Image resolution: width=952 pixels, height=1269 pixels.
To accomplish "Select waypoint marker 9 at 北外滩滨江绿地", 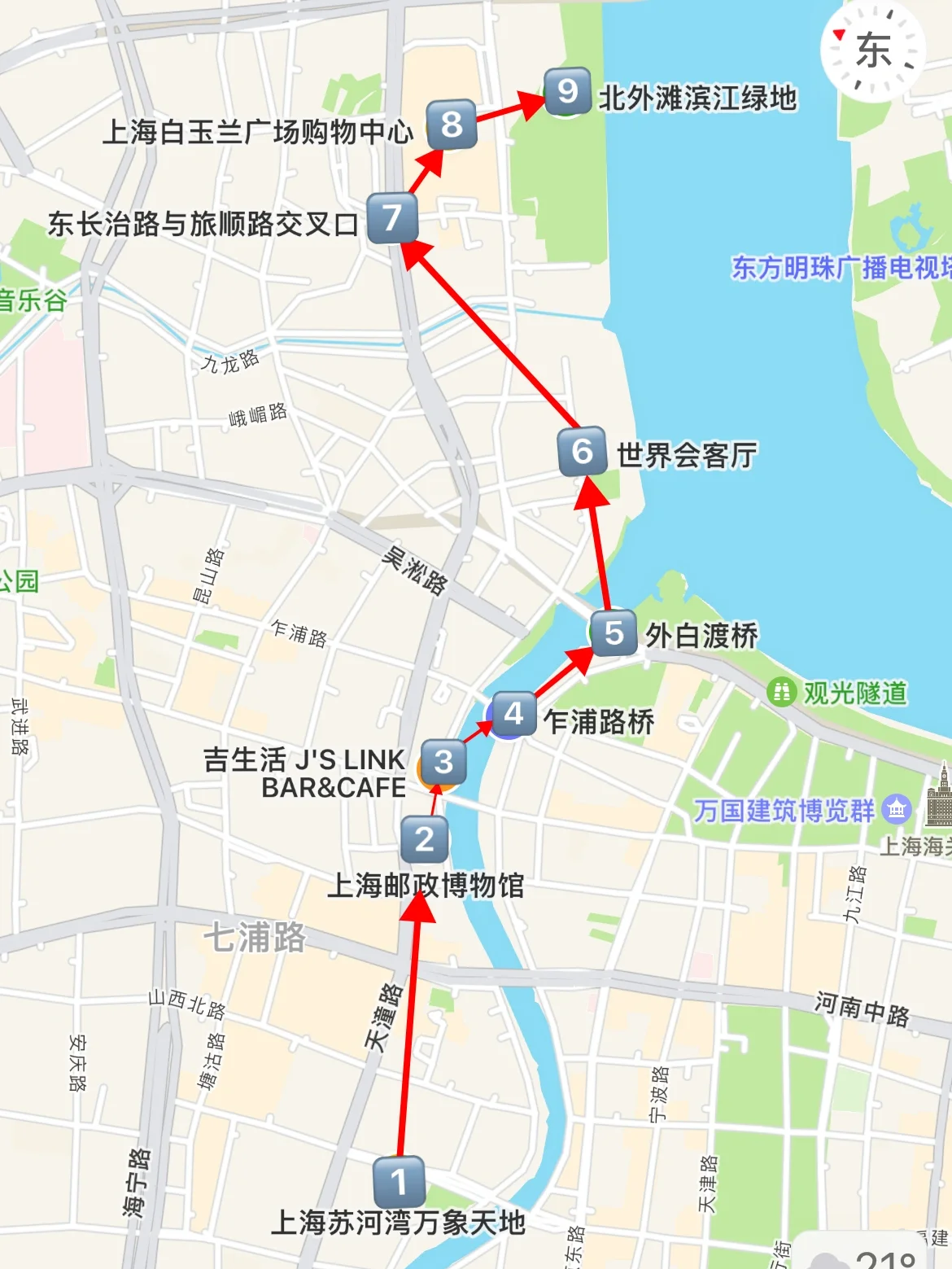I will pyautogui.click(x=568, y=92).
